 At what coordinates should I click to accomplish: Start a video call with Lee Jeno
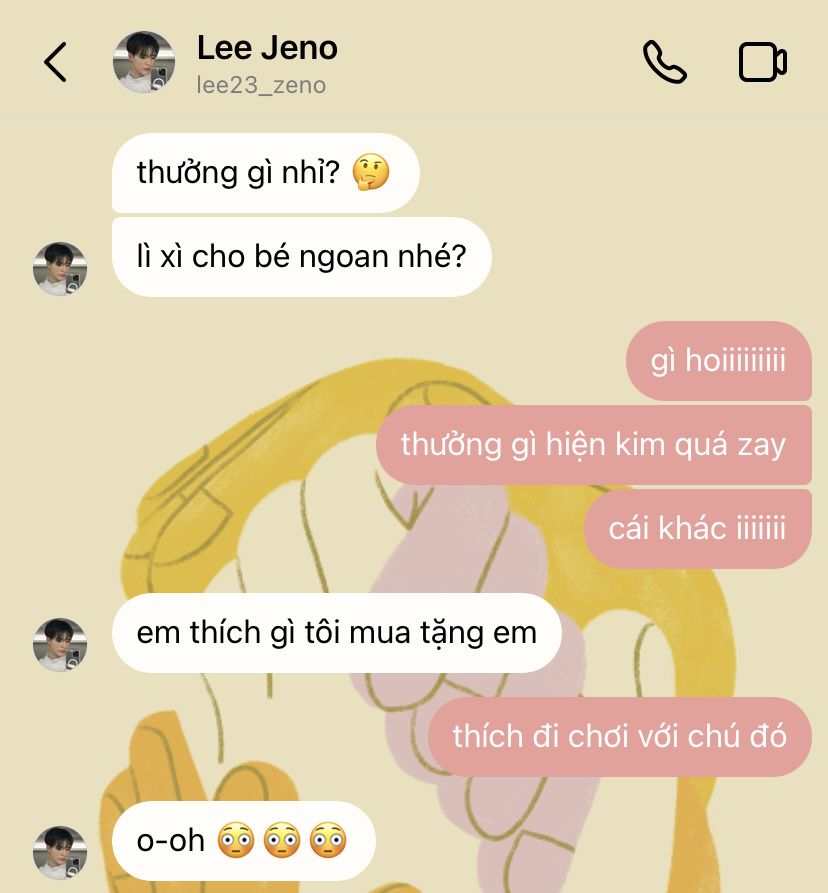point(762,62)
